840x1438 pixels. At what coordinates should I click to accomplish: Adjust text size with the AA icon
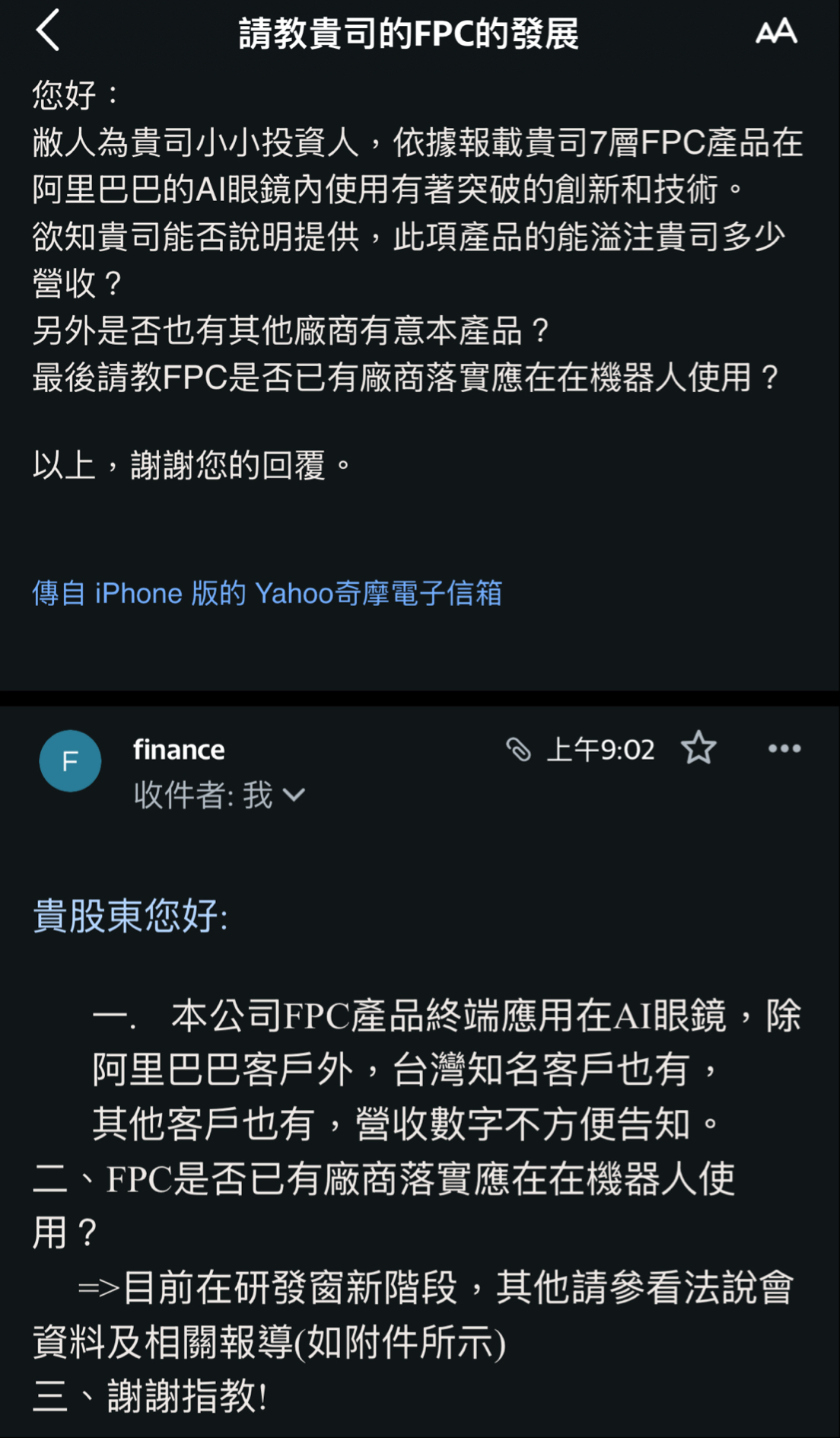click(x=775, y=32)
